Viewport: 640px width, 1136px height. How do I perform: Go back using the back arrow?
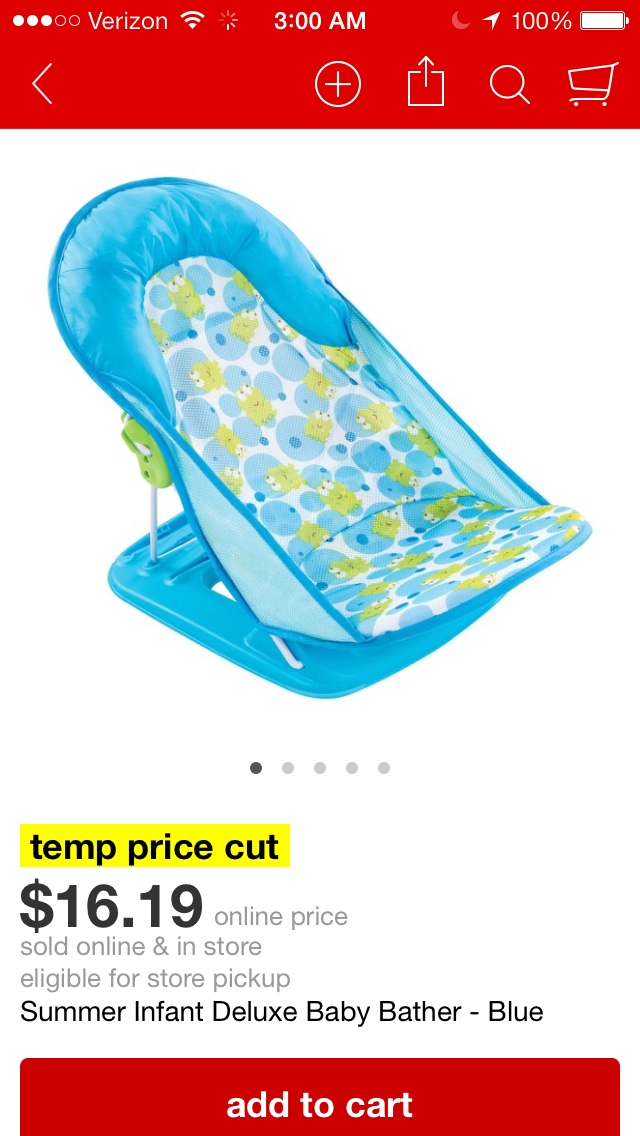click(42, 84)
